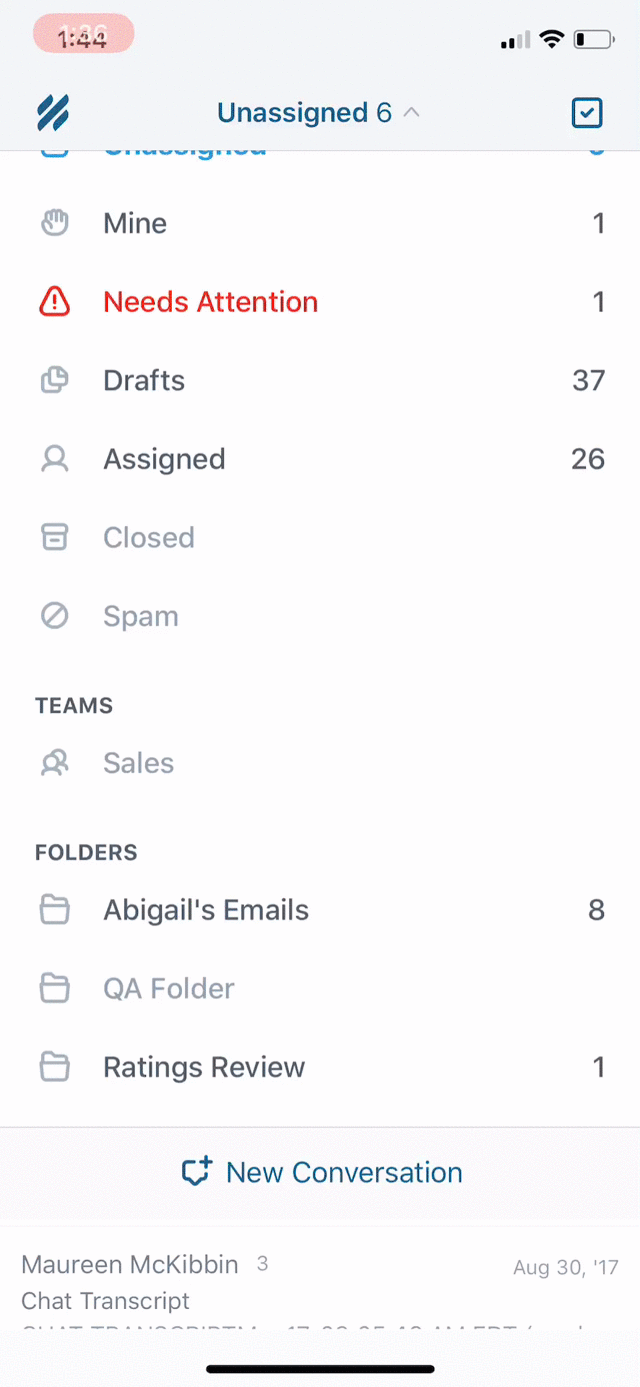The image size is (640, 1387).
Task: Open the Ratings Review folder
Action: click(320, 1067)
